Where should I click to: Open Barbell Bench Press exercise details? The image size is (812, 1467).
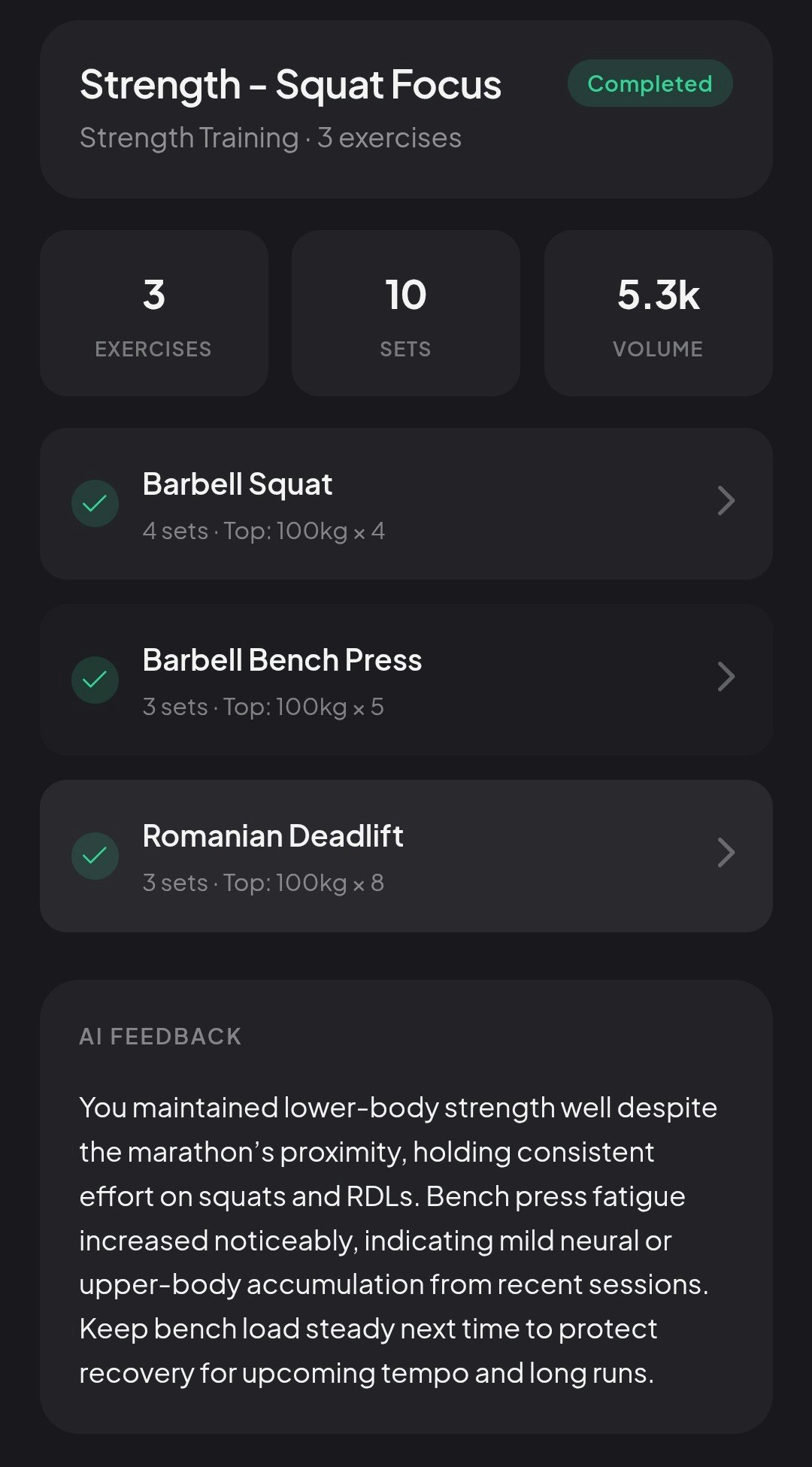406,680
